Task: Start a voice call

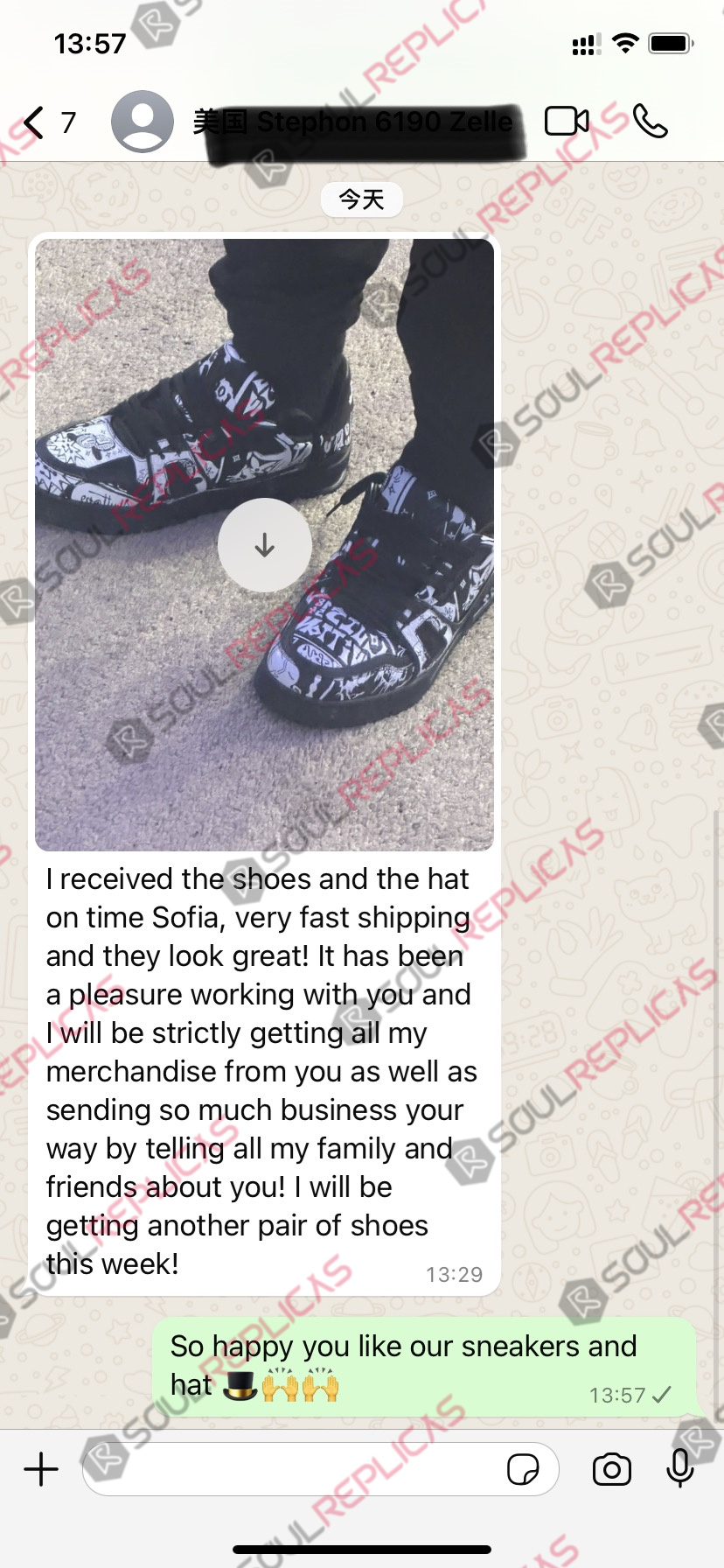Action: 651,121
